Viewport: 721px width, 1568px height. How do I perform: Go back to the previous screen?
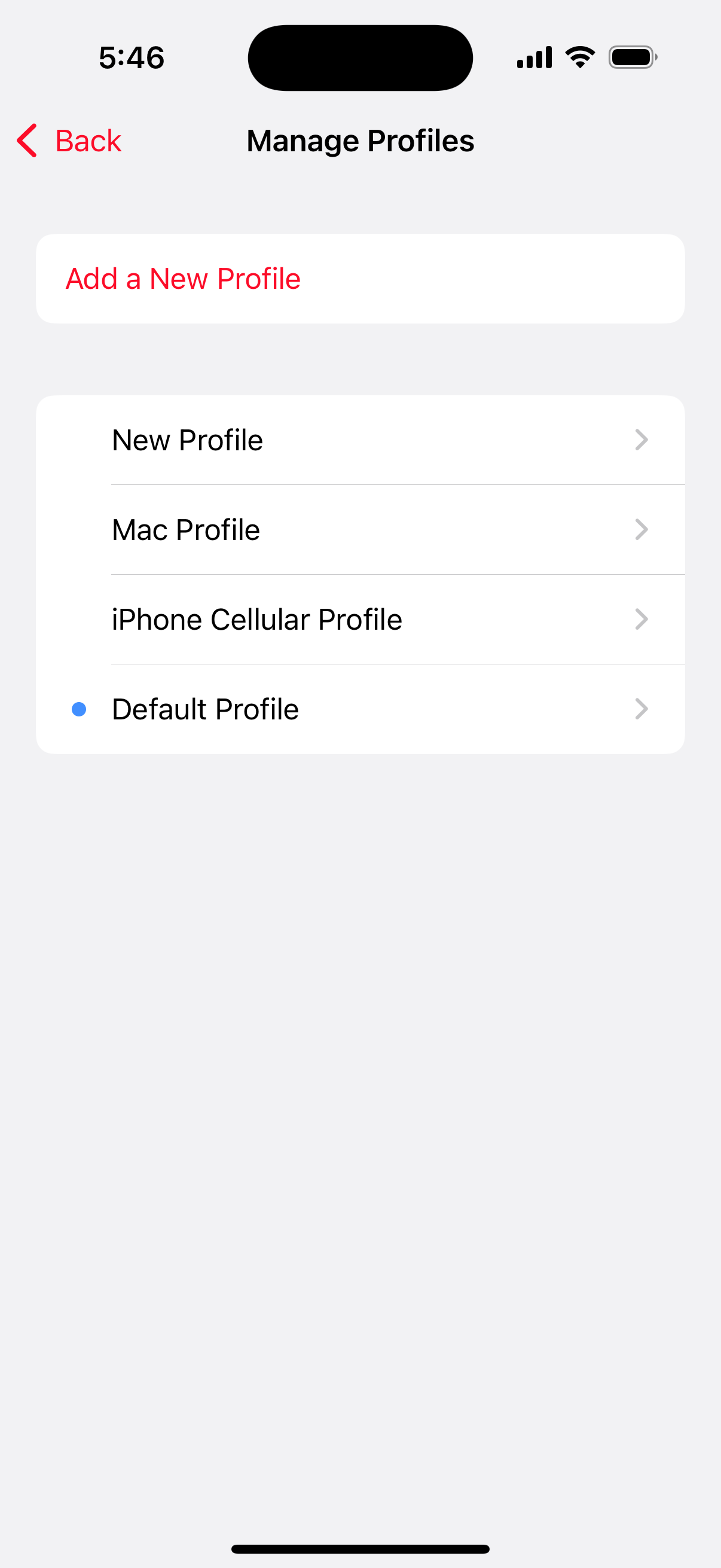69,141
